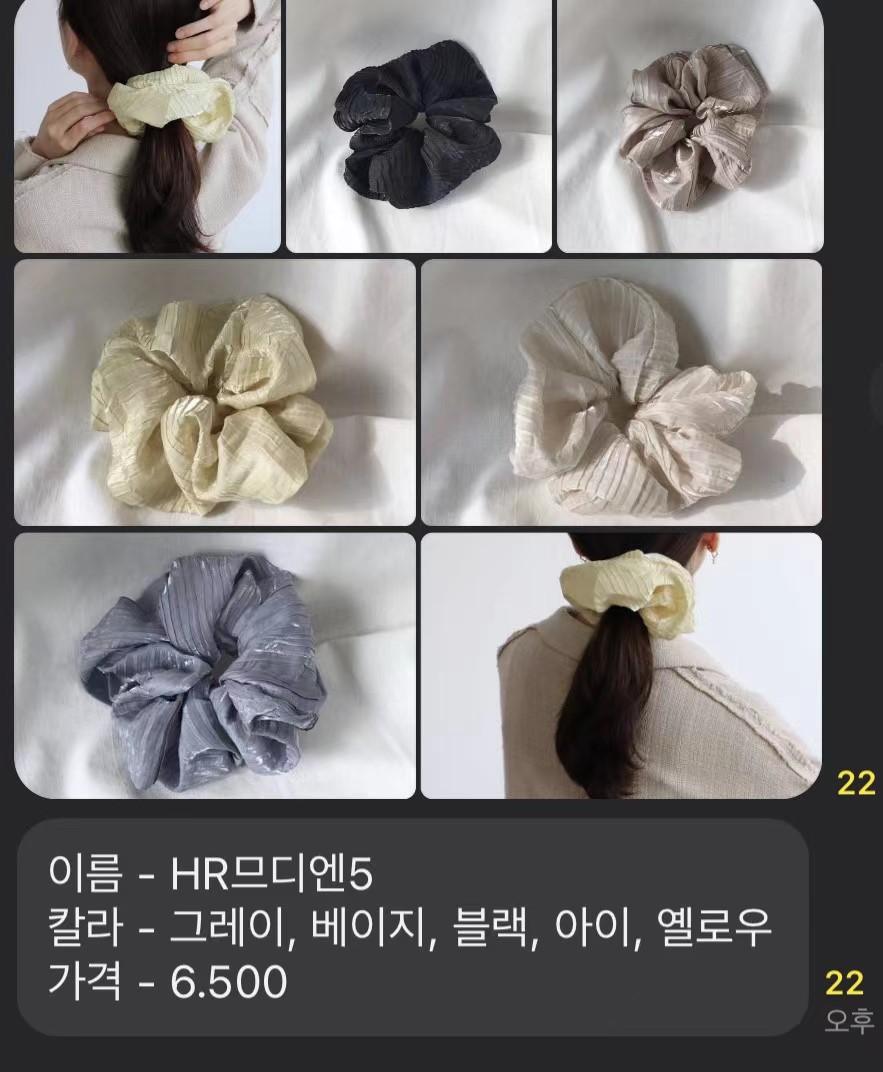This screenshot has height=1072, width=883.
Task: Open the photo of yellow scrunchie held in hair
Action: [x=147, y=125]
